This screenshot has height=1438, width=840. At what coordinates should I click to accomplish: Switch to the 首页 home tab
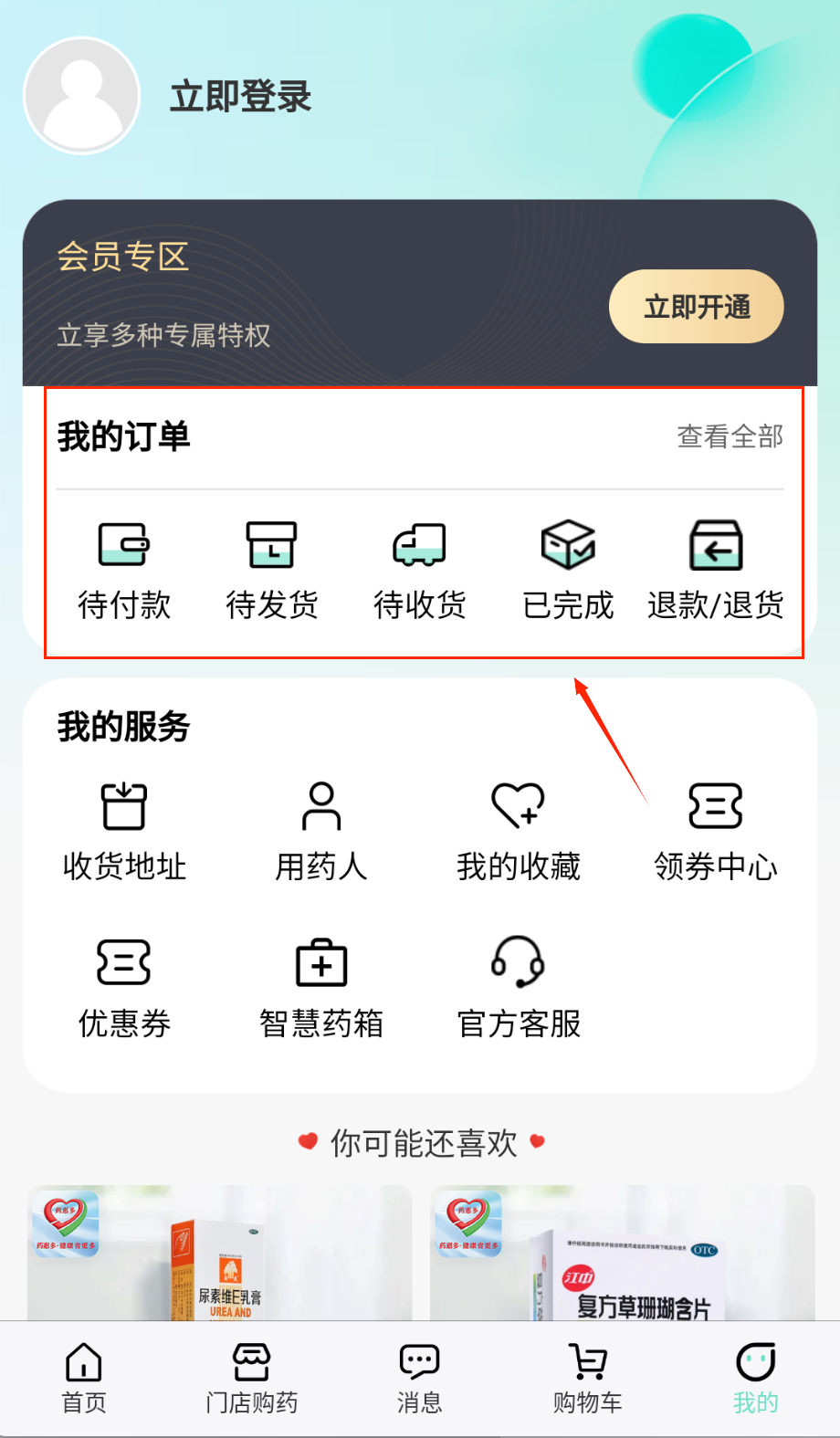tap(84, 1379)
